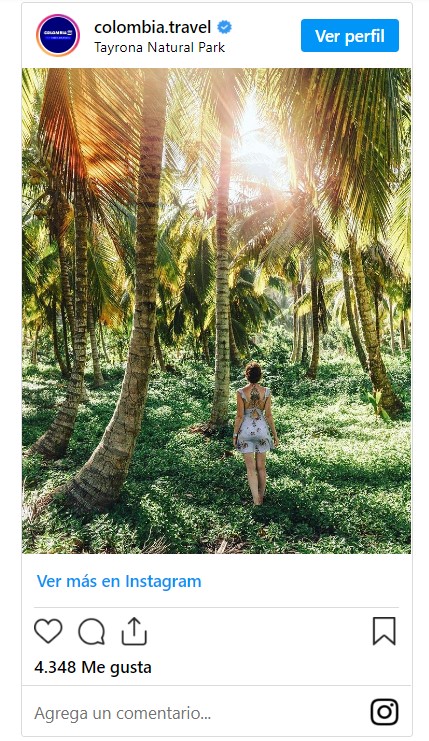
Task: Open the Tayrona Natural Park location link
Action: 159,48
